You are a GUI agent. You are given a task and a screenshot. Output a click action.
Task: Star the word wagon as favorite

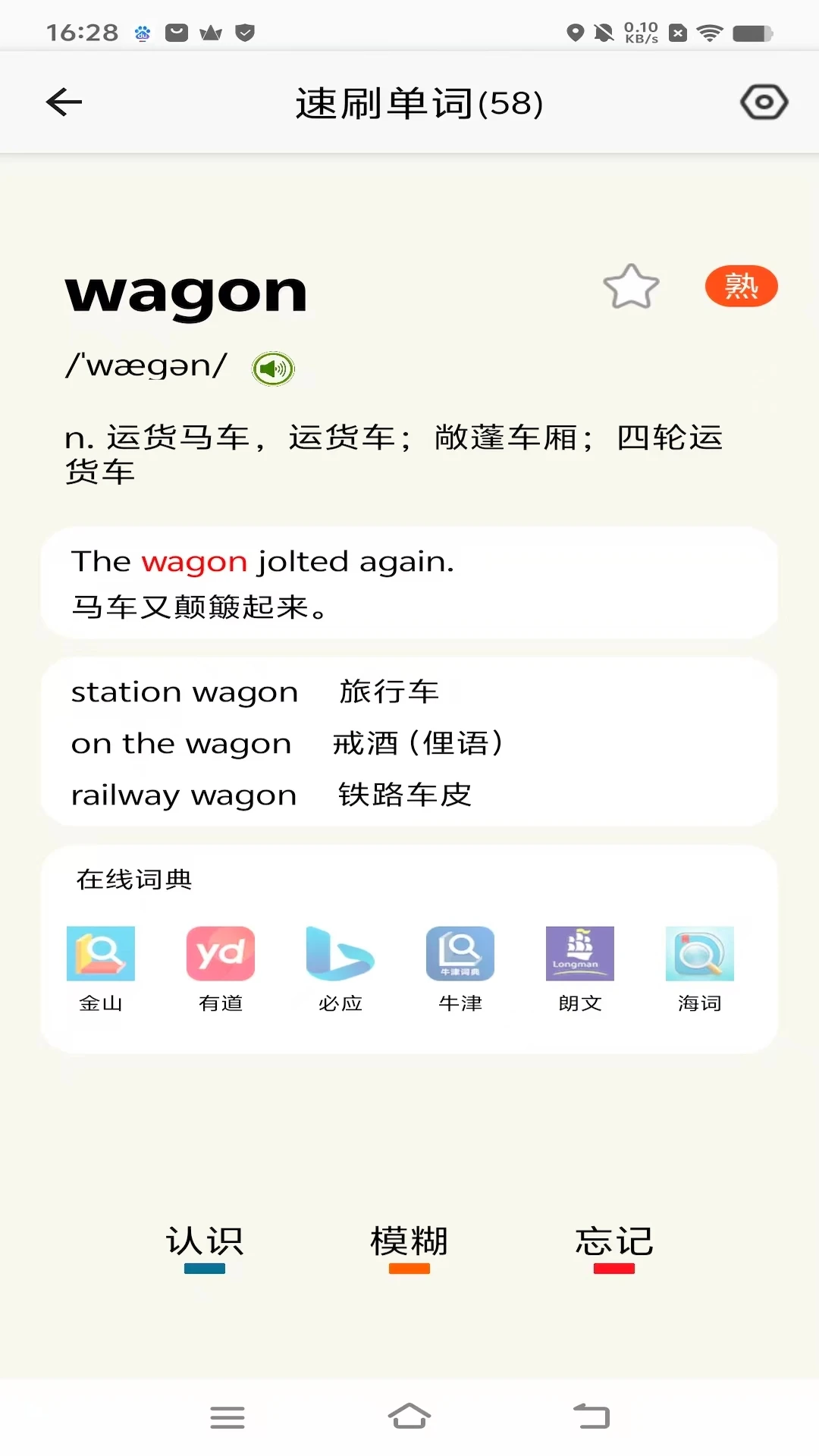631,287
